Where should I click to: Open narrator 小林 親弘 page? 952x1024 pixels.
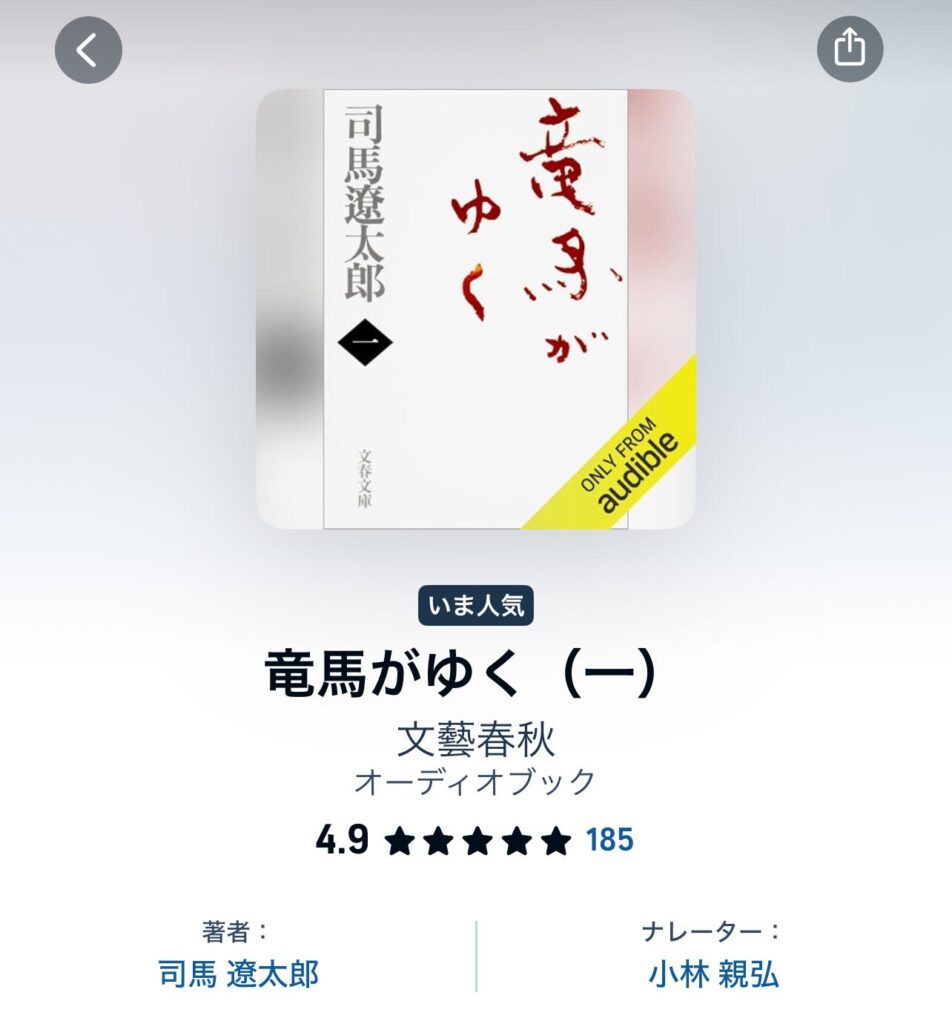pyautogui.click(x=713, y=973)
